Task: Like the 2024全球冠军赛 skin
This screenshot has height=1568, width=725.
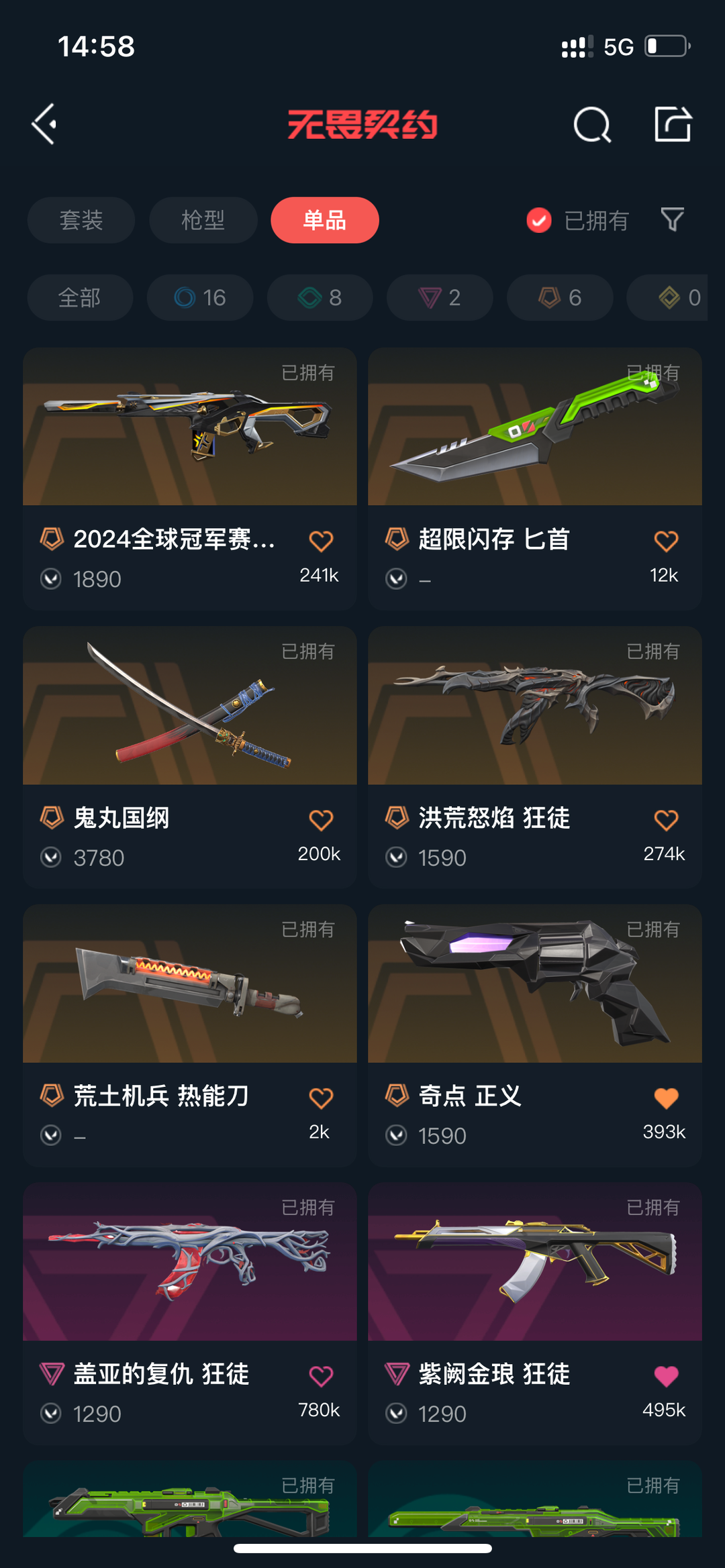Action: click(321, 541)
